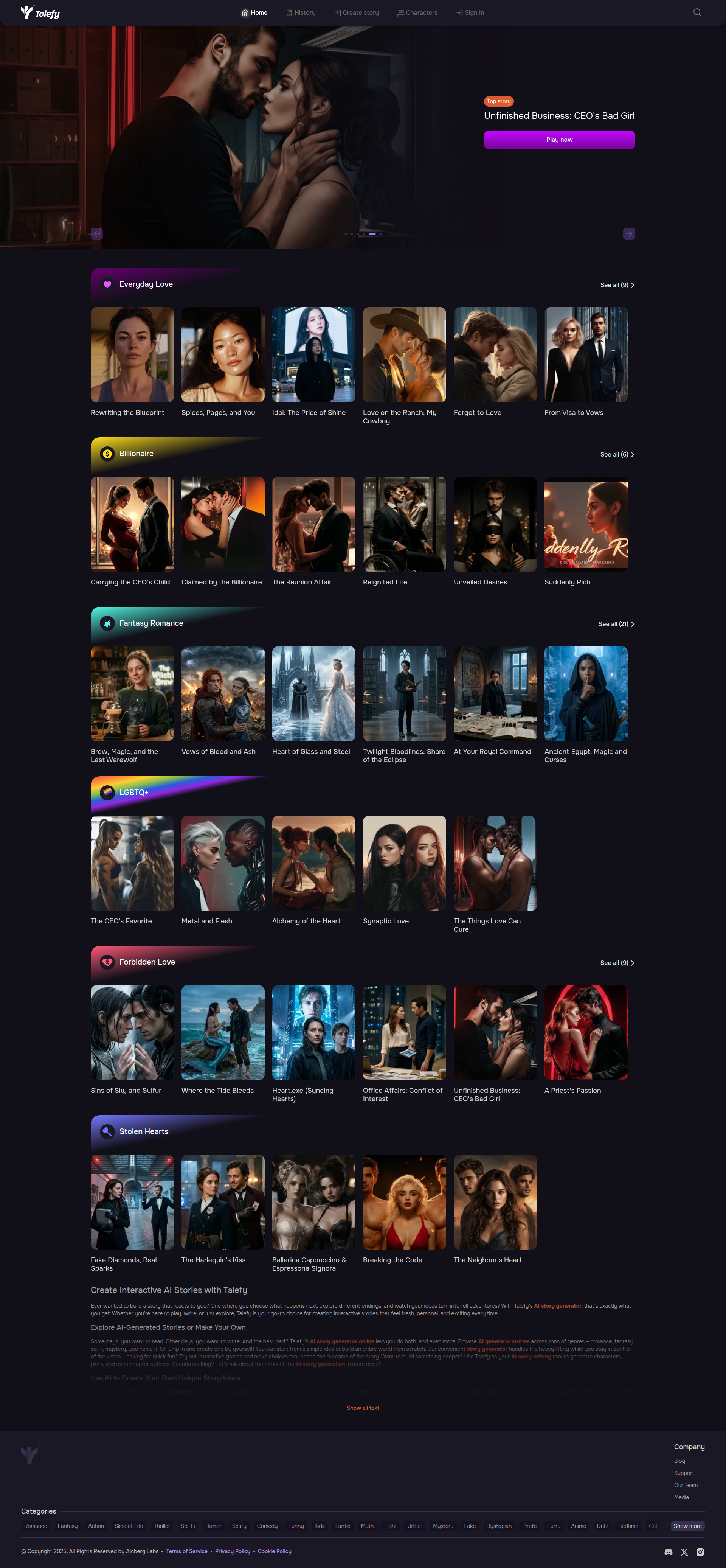
Task: Show more categories
Action: click(x=687, y=1526)
